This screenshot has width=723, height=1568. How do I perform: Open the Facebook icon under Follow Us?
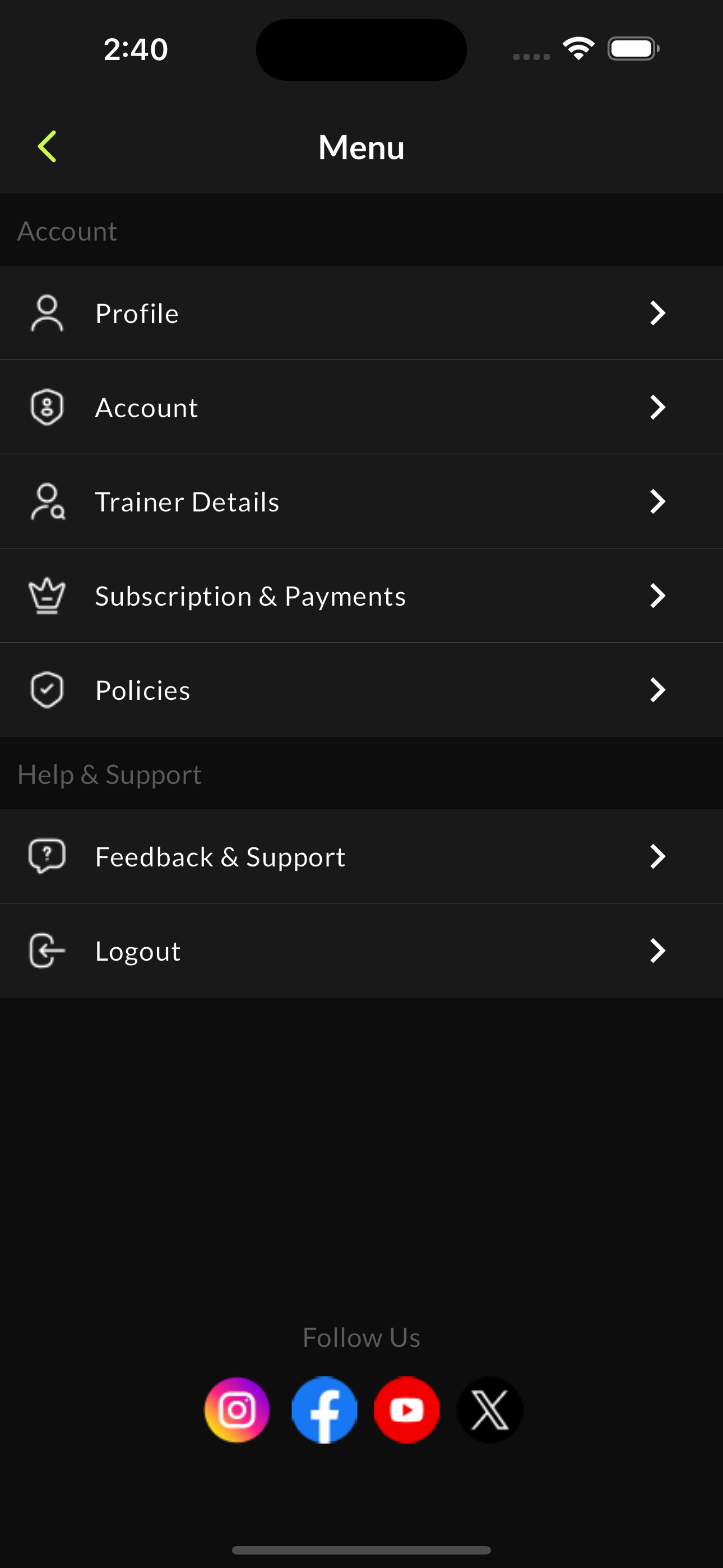coord(325,1410)
